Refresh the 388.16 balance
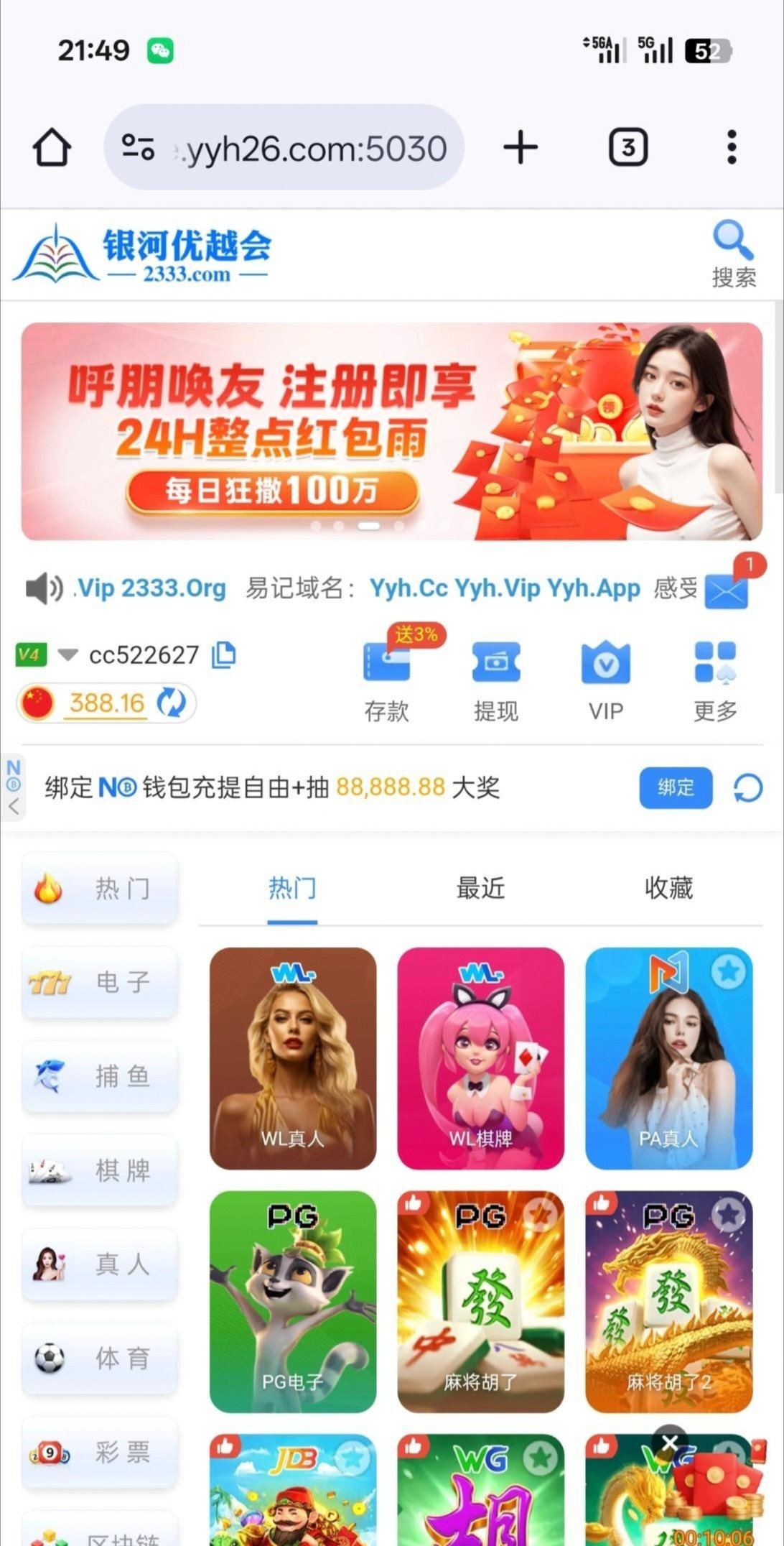This screenshot has height=1546, width=784. (172, 703)
